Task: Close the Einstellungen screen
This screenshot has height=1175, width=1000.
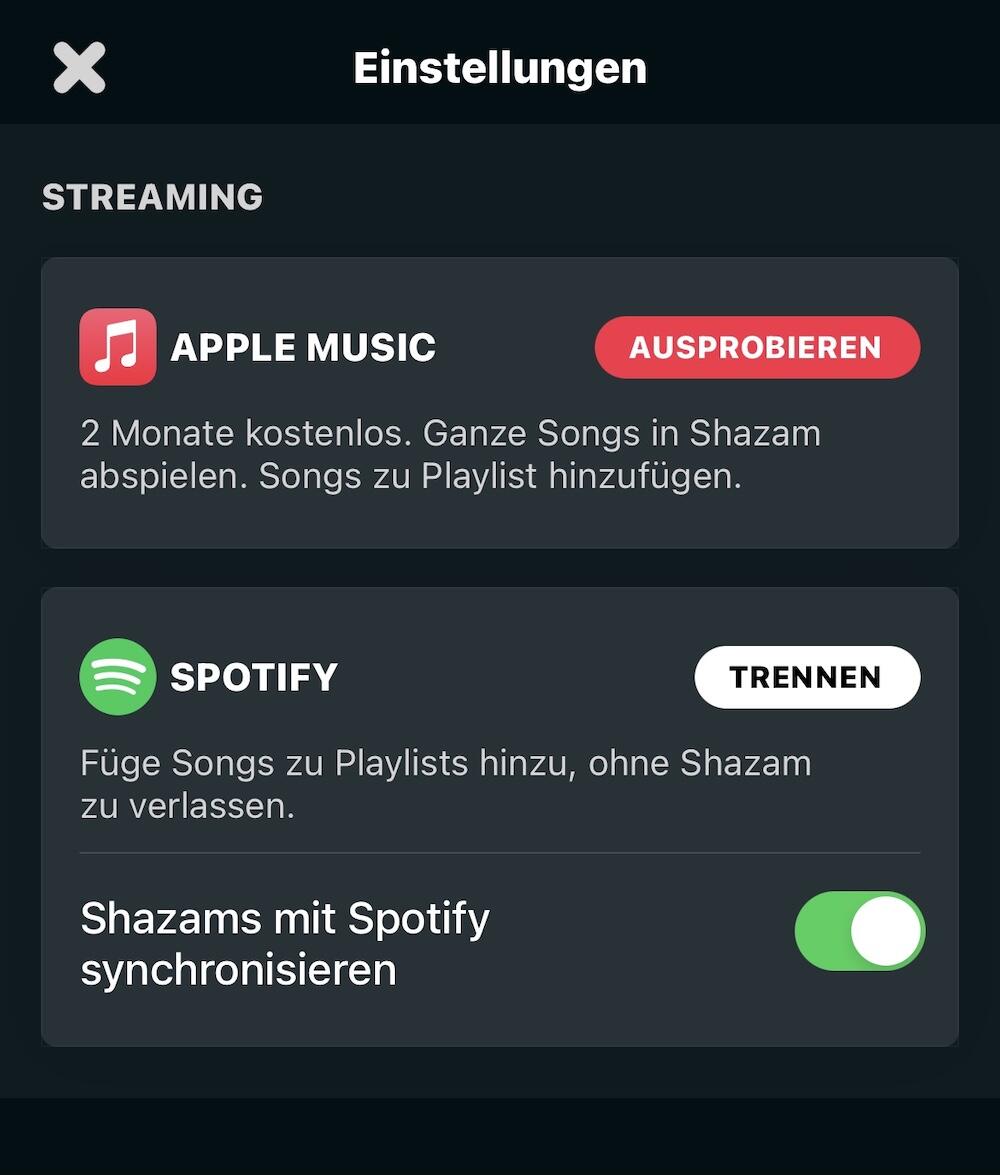Action: click(x=79, y=69)
